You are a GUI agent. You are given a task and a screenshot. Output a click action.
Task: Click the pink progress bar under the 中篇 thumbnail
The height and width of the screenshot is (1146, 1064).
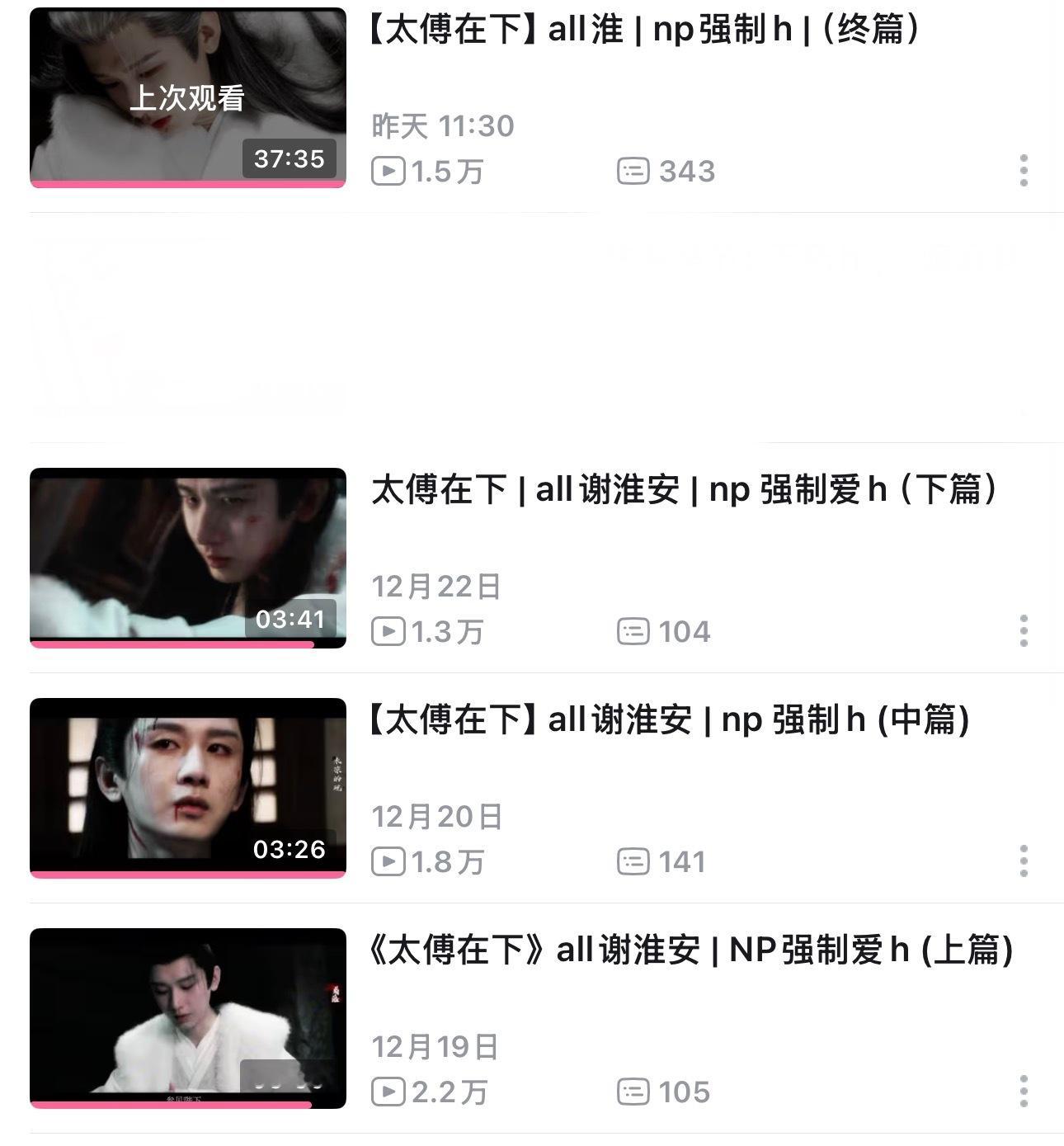pos(186,874)
